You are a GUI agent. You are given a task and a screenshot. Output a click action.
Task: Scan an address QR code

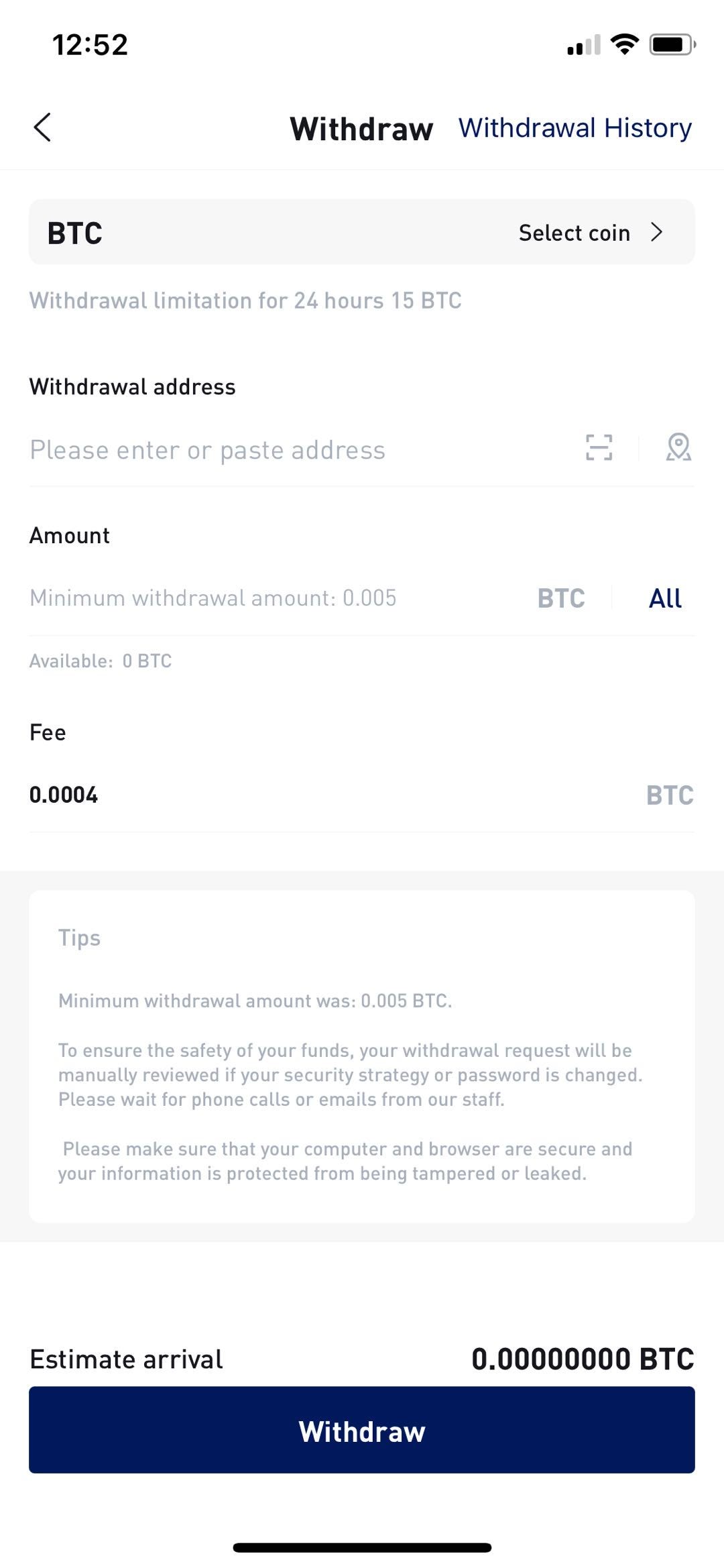(599, 447)
